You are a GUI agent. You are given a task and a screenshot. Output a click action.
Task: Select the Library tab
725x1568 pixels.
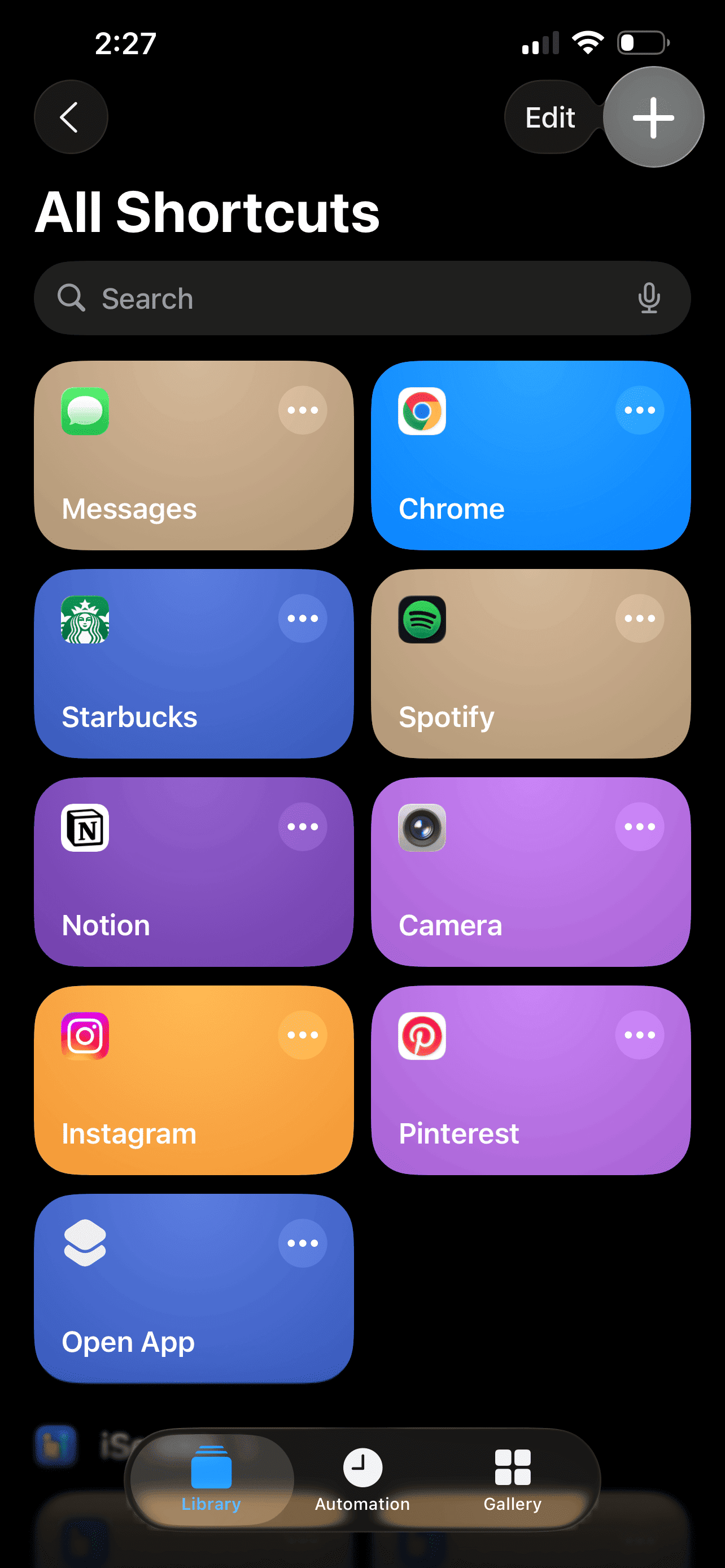pyautogui.click(x=211, y=1479)
